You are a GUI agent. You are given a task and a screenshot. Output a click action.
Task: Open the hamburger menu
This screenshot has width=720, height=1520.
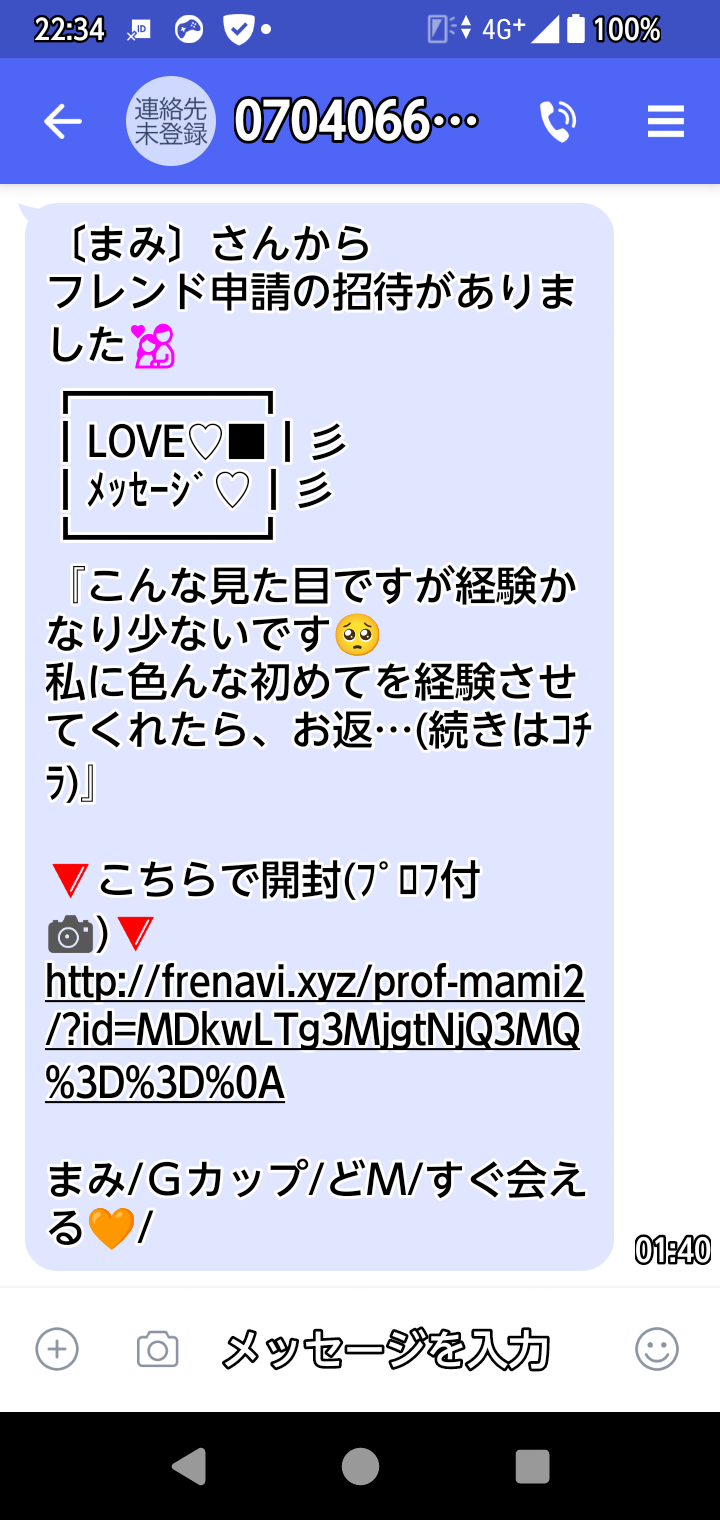coord(666,122)
